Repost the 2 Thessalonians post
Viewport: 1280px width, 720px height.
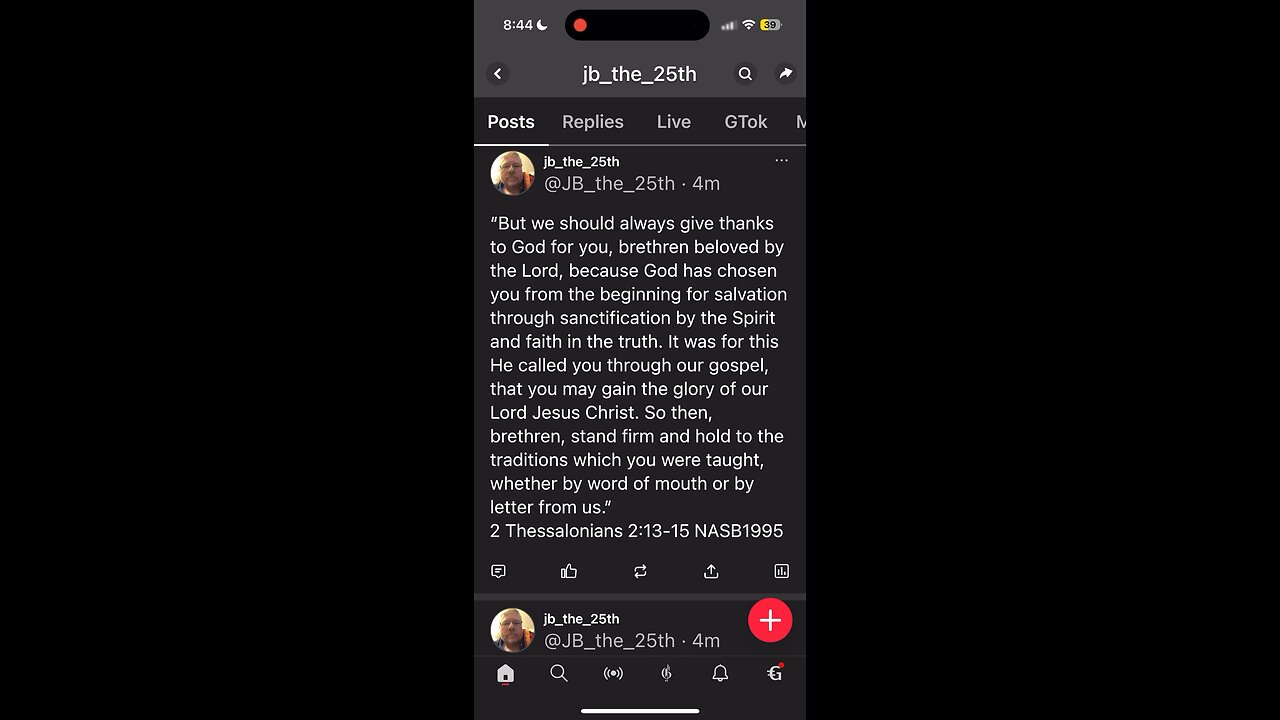(640, 571)
